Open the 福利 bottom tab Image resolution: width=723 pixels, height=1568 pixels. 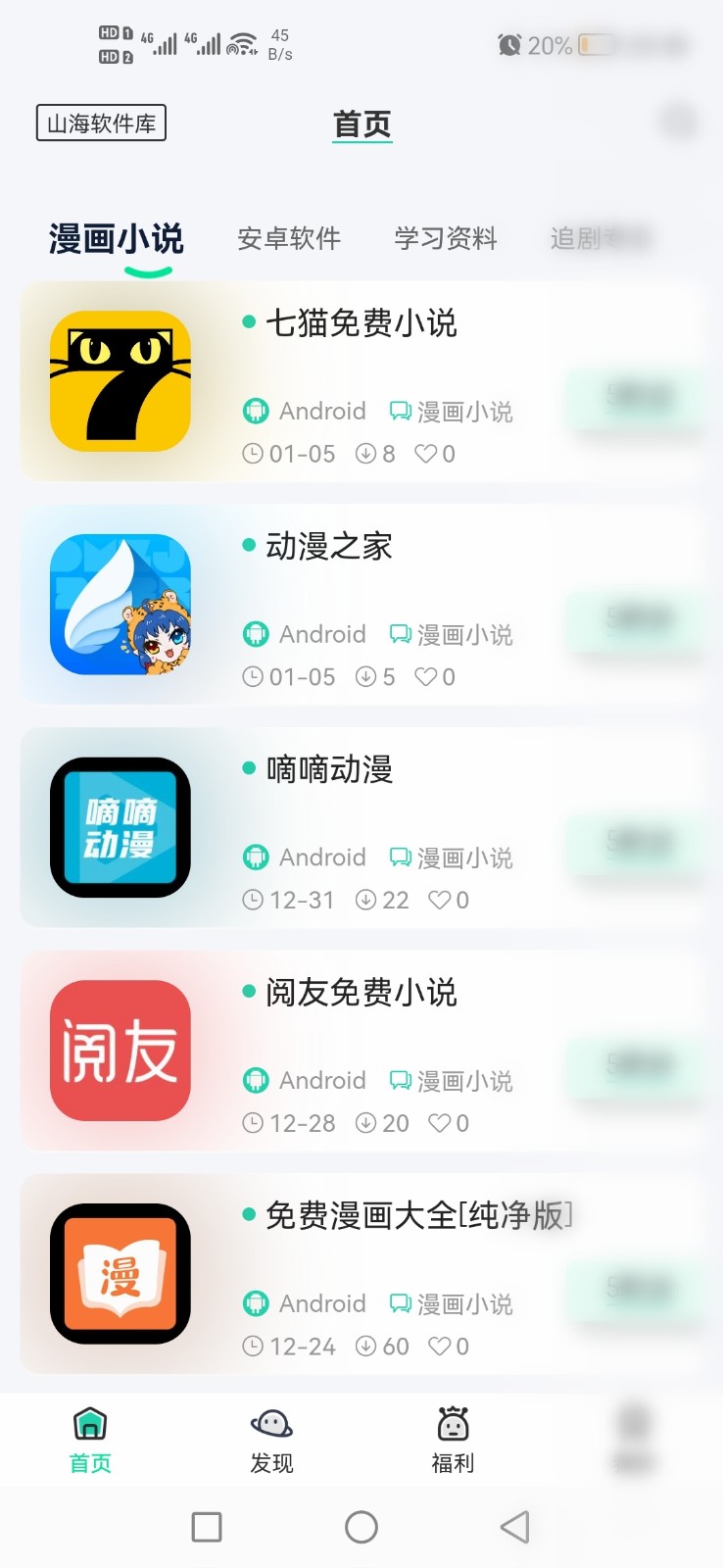tap(453, 1441)
